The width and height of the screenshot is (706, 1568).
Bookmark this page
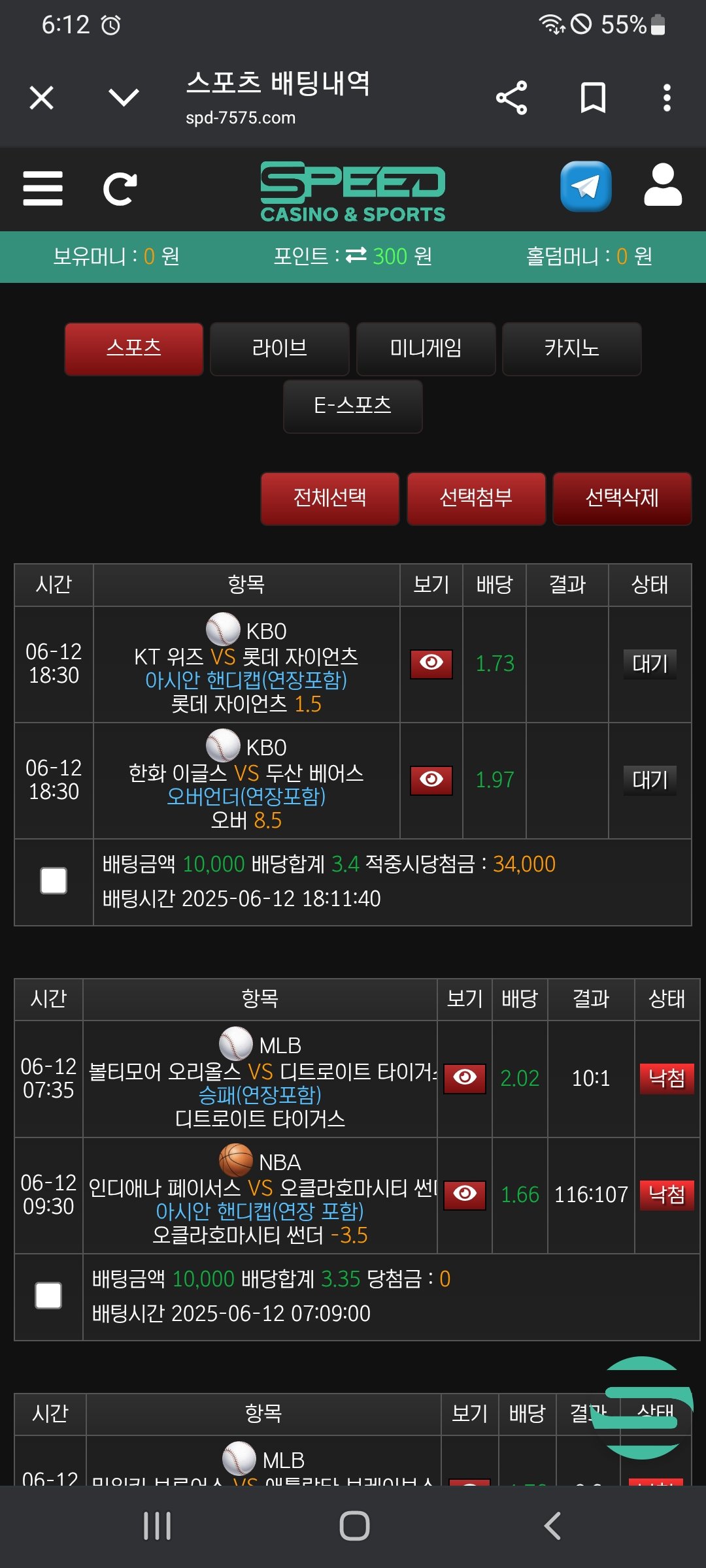click(x=593, y=98)
